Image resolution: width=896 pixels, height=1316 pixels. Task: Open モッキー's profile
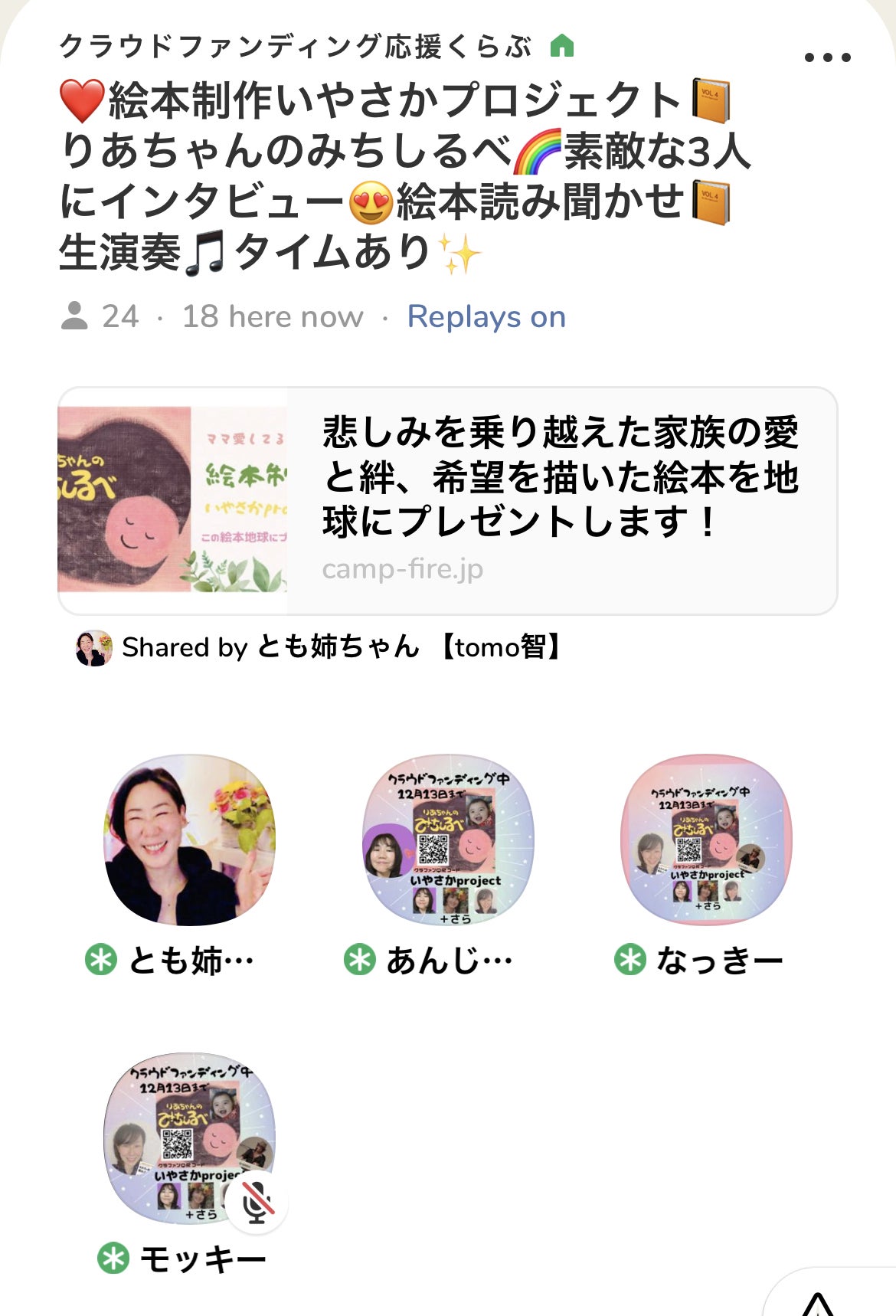(x=189, y=1138)
